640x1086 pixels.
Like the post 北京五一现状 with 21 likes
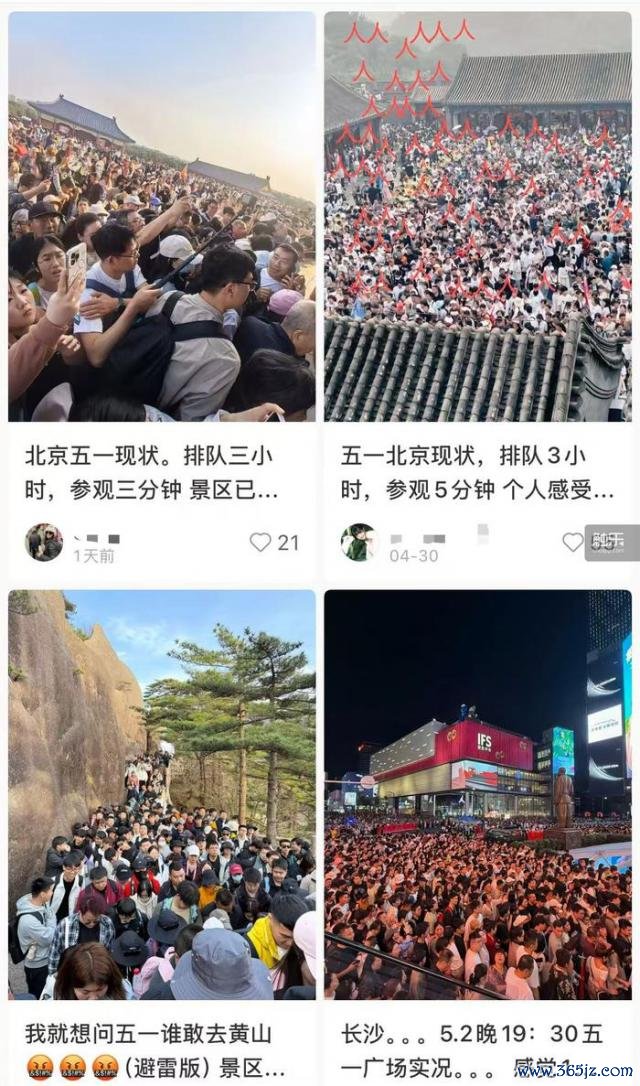point(261,542)
